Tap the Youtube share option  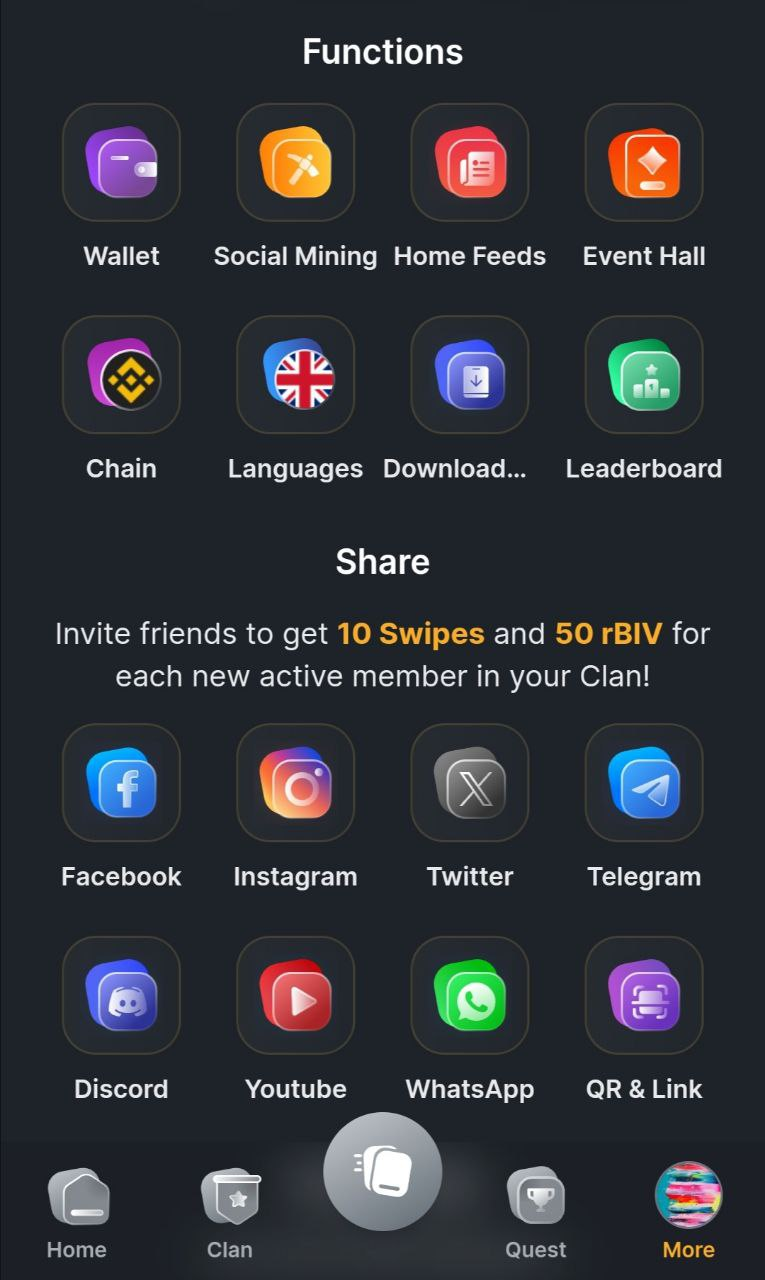[295, 995]
